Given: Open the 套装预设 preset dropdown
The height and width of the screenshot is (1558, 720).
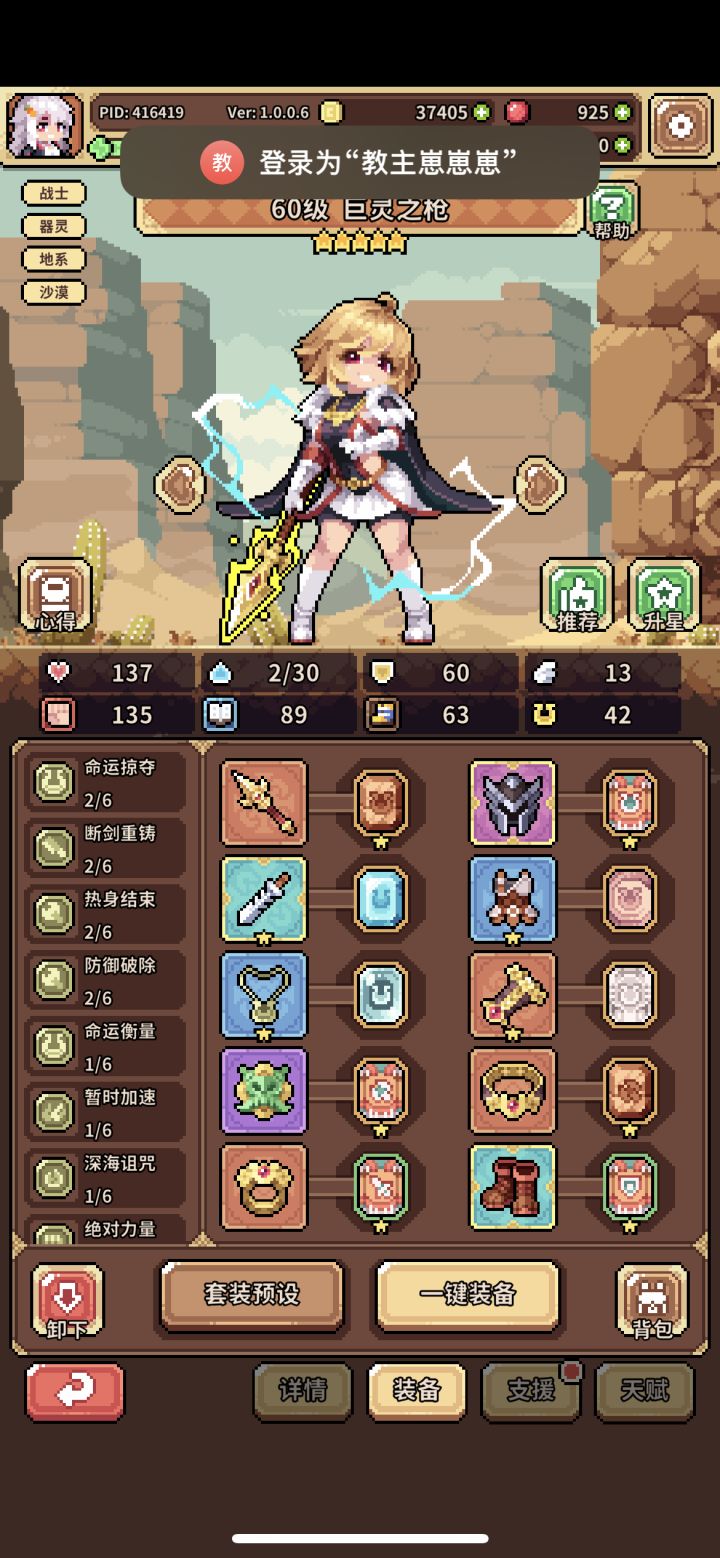Looking at the screenshot, I should (250, 1294).
